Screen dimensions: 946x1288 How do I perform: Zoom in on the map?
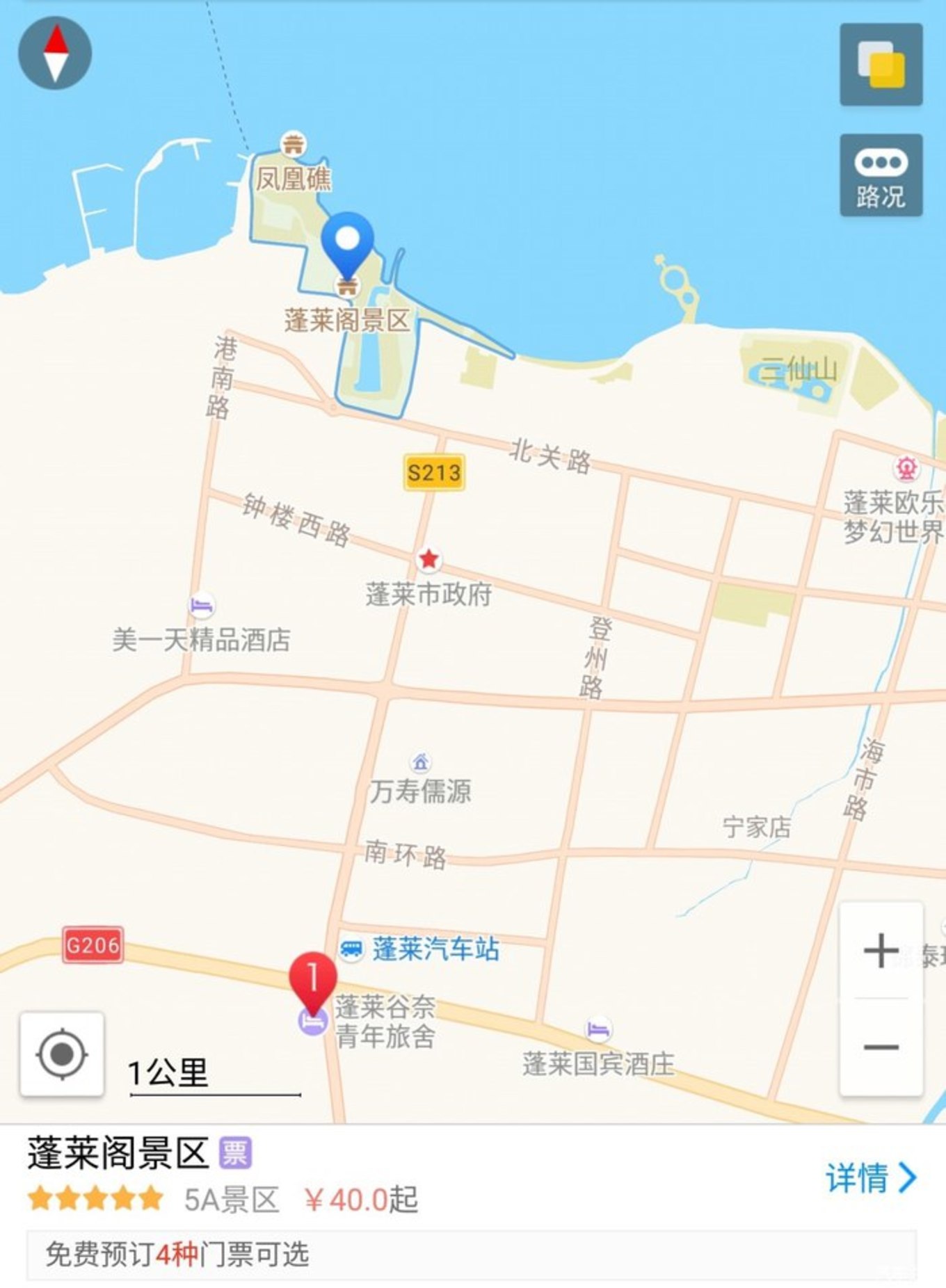[881, 950]
